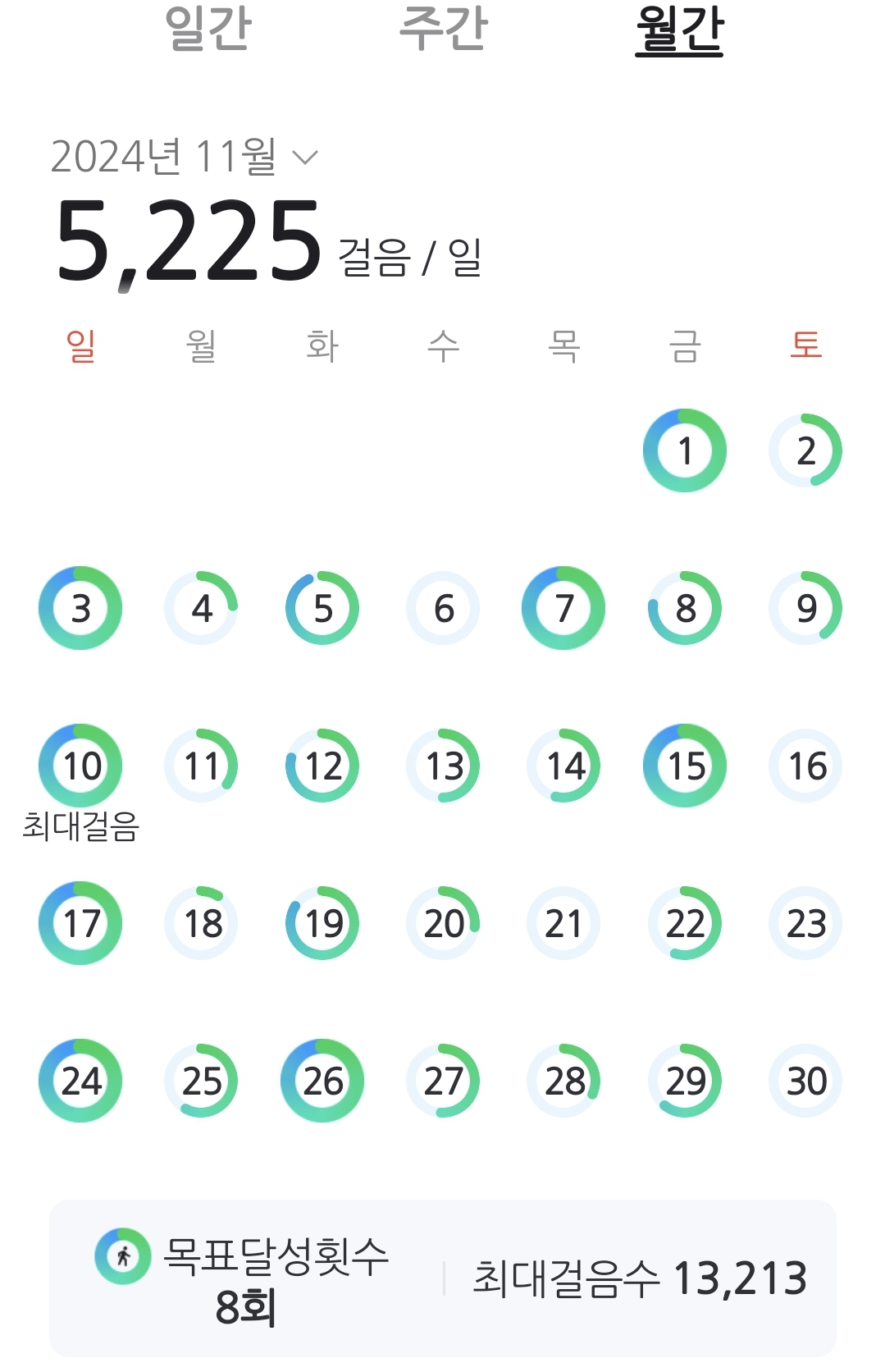View step record for day 22
This screenshot has height=1372, width=885.
point(685,923)
